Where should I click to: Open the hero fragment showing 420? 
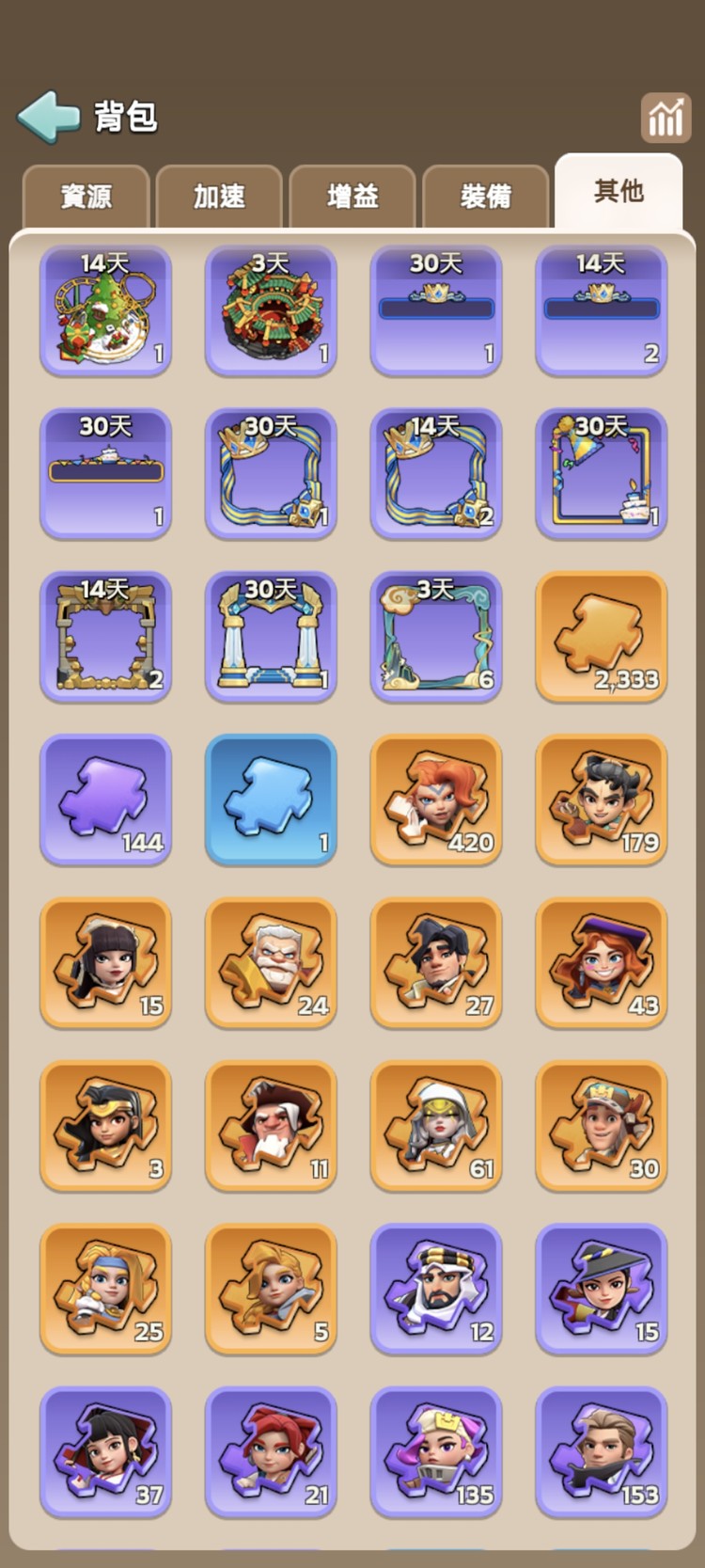coord(436,800)
